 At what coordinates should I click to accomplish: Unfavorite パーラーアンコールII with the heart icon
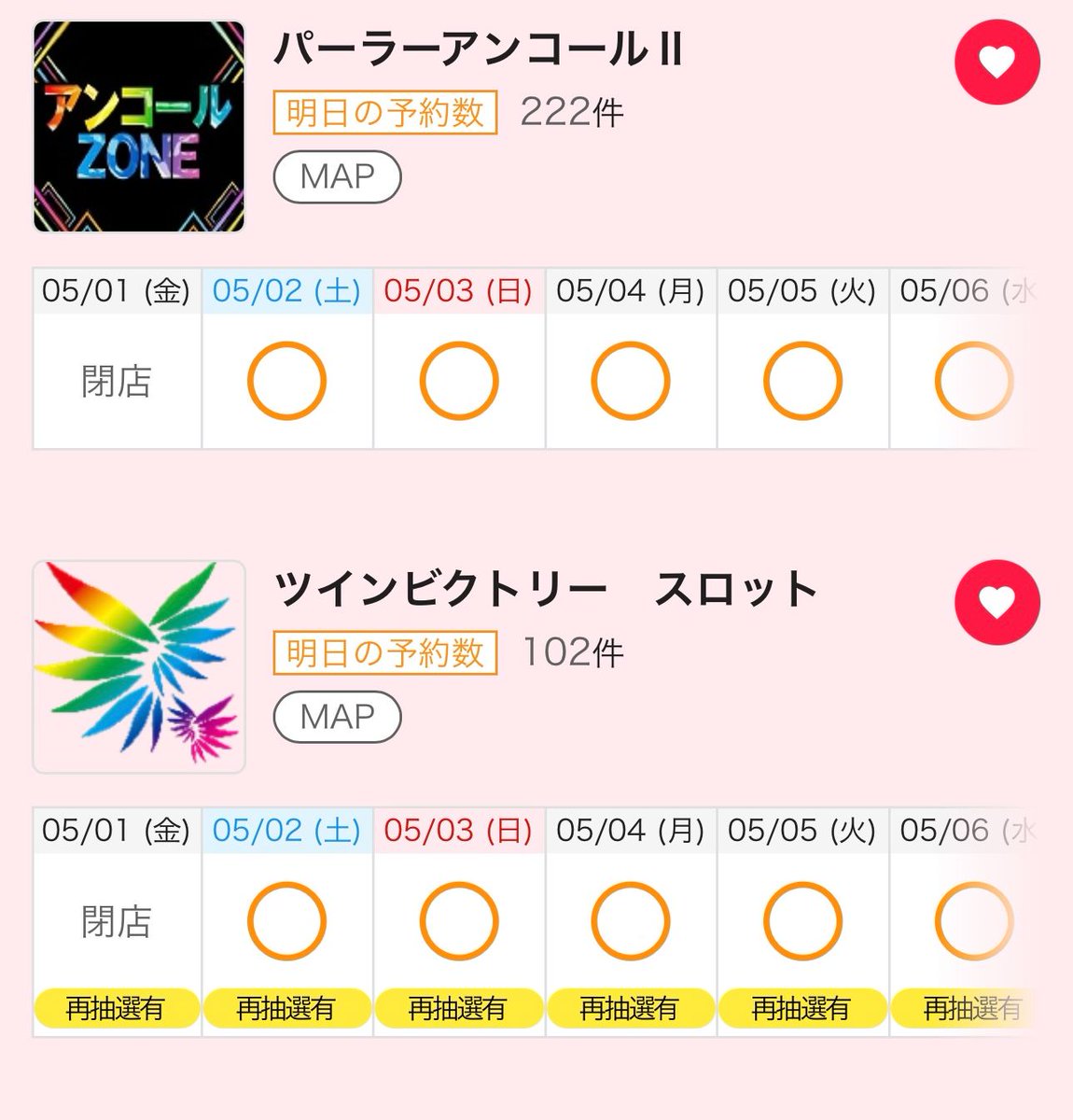tap(996, 63)
